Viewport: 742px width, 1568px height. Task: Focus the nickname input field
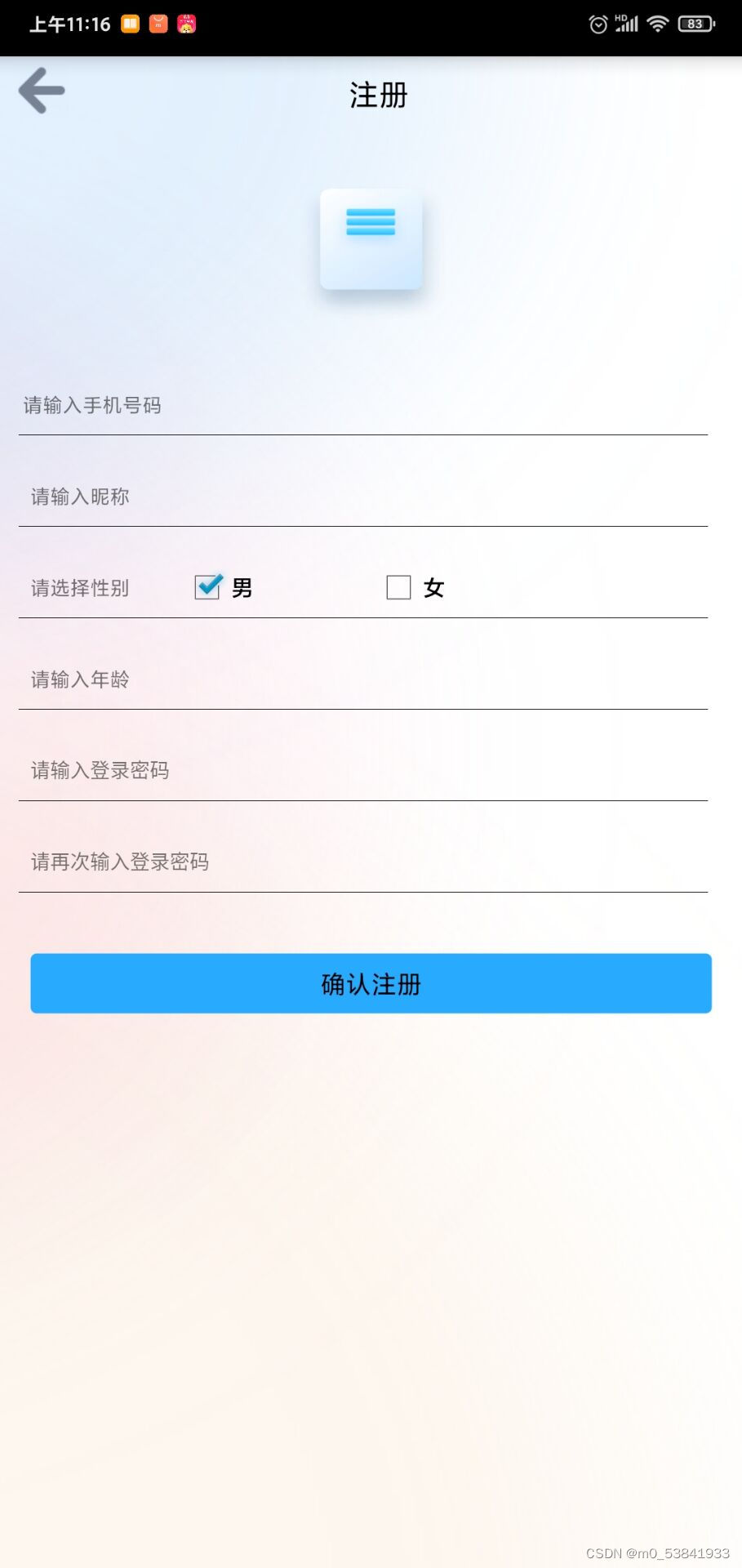pyautogui.click(x=363, y=497)
